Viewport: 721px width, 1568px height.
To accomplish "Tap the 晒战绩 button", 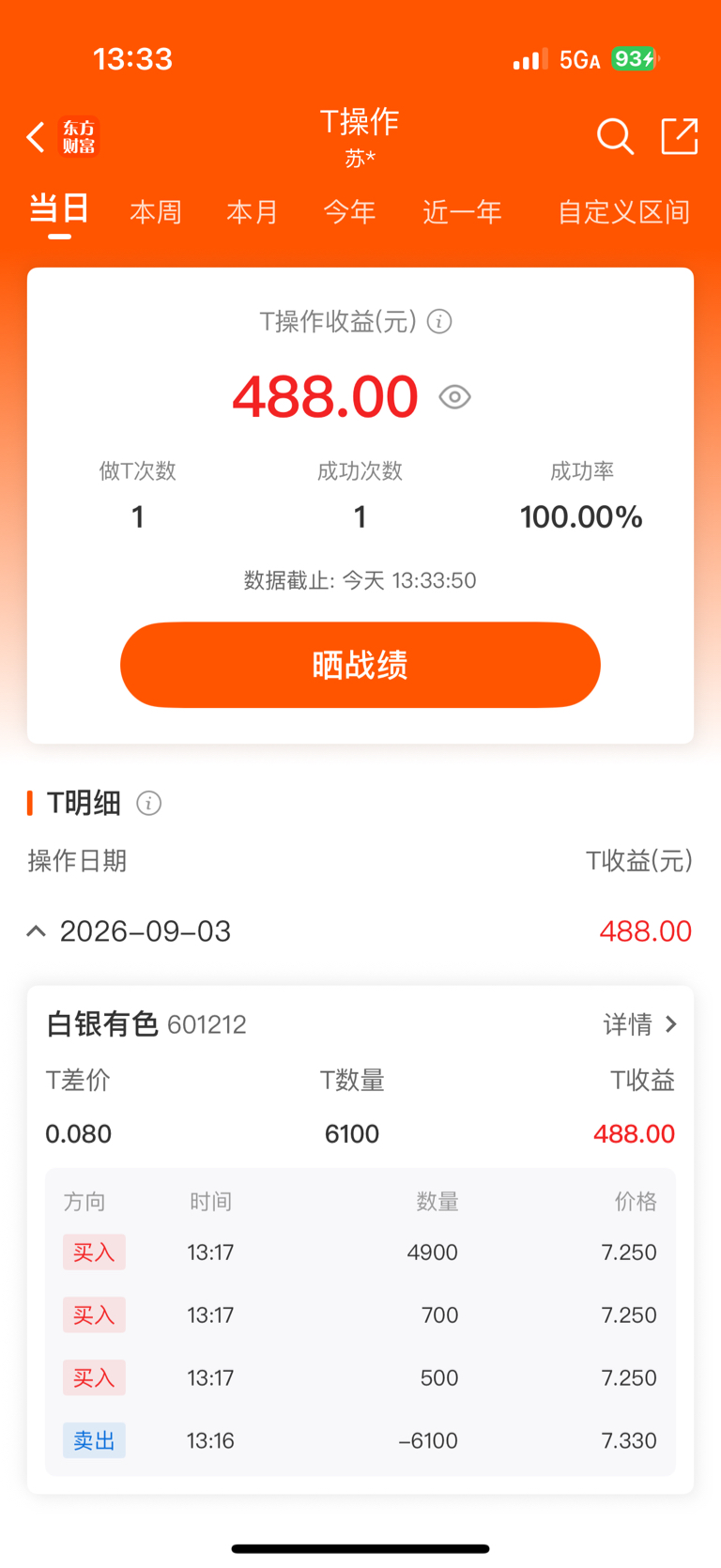I will 360,665.
